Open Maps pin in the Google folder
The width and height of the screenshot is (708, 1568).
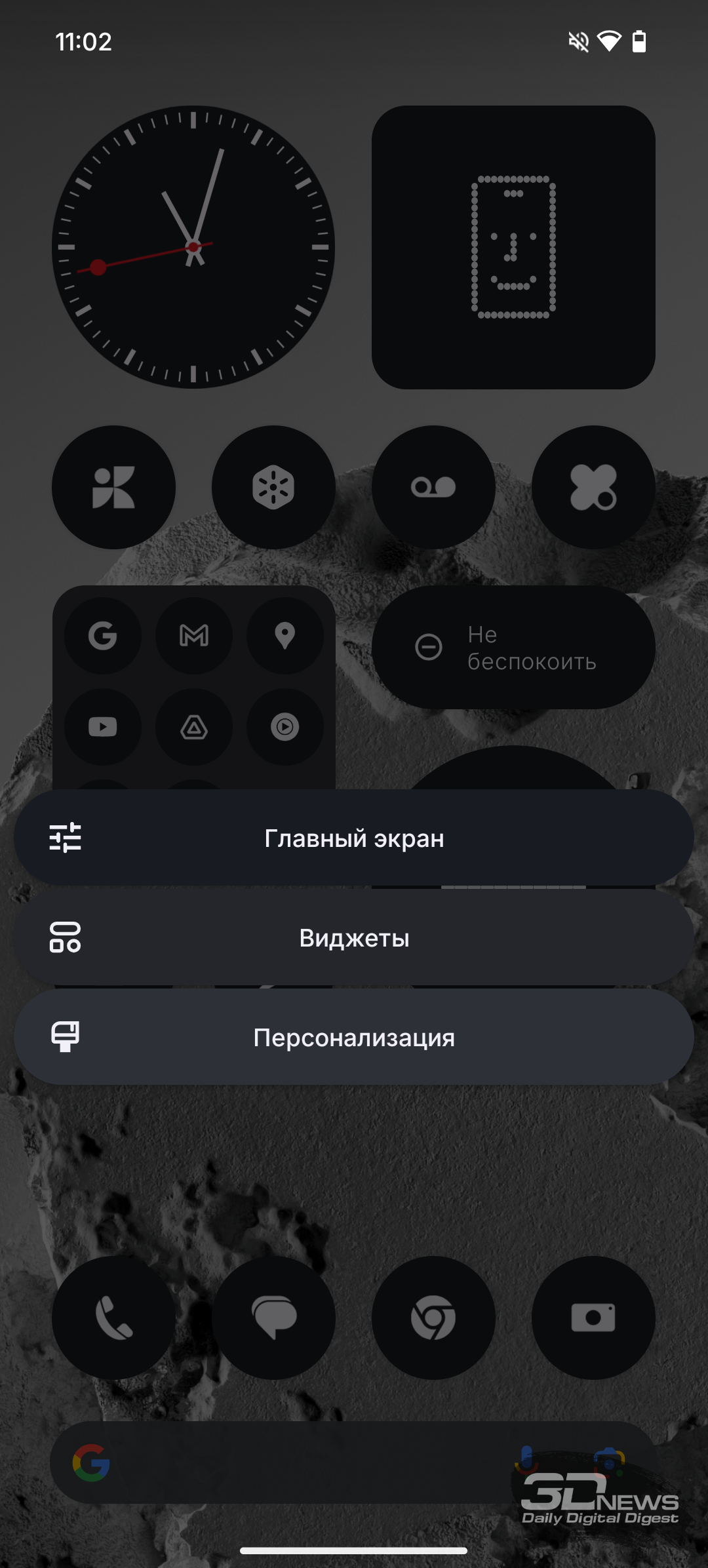pos(285,635)
